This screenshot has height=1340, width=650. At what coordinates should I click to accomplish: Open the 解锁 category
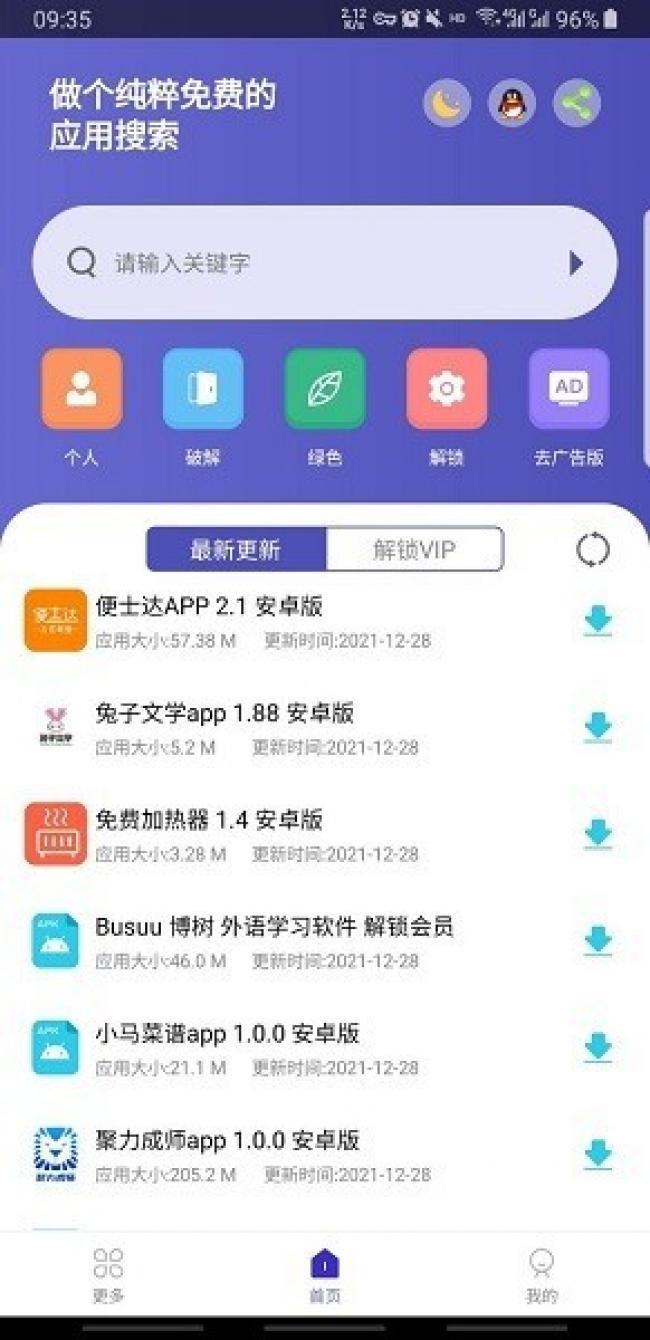[x=446, y=390]
